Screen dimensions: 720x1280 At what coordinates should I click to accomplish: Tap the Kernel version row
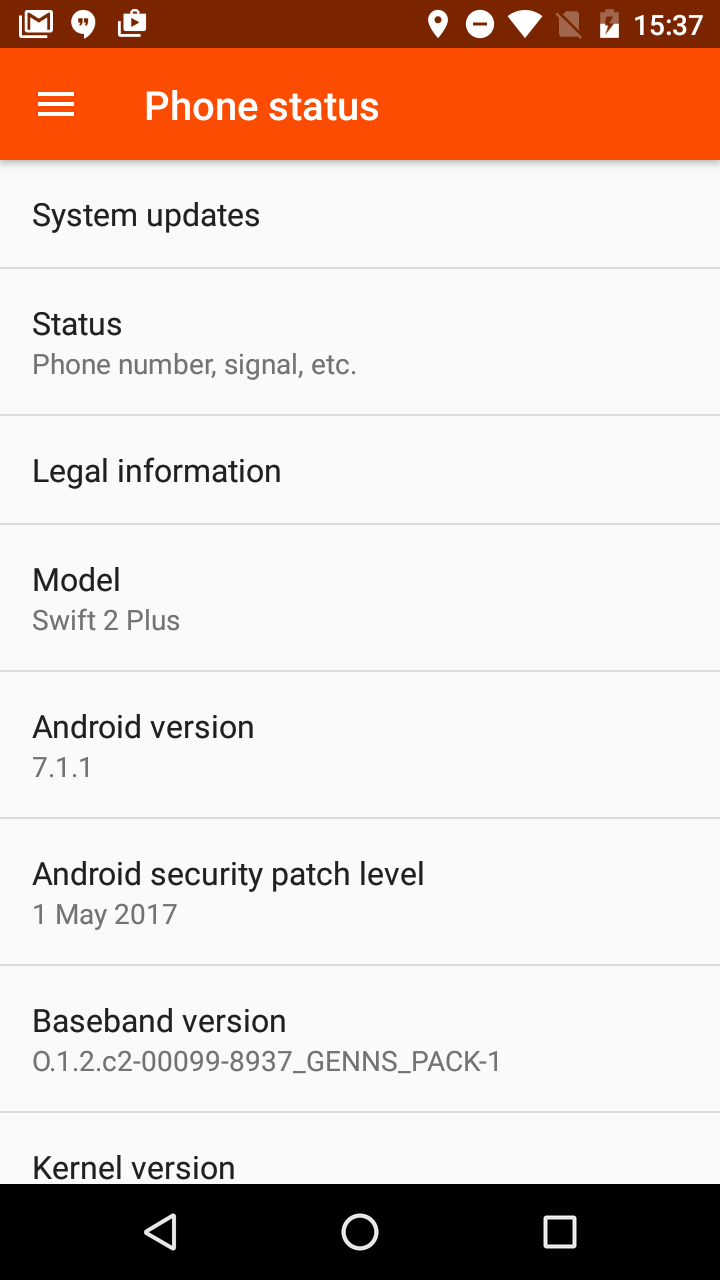[360, 1149]
